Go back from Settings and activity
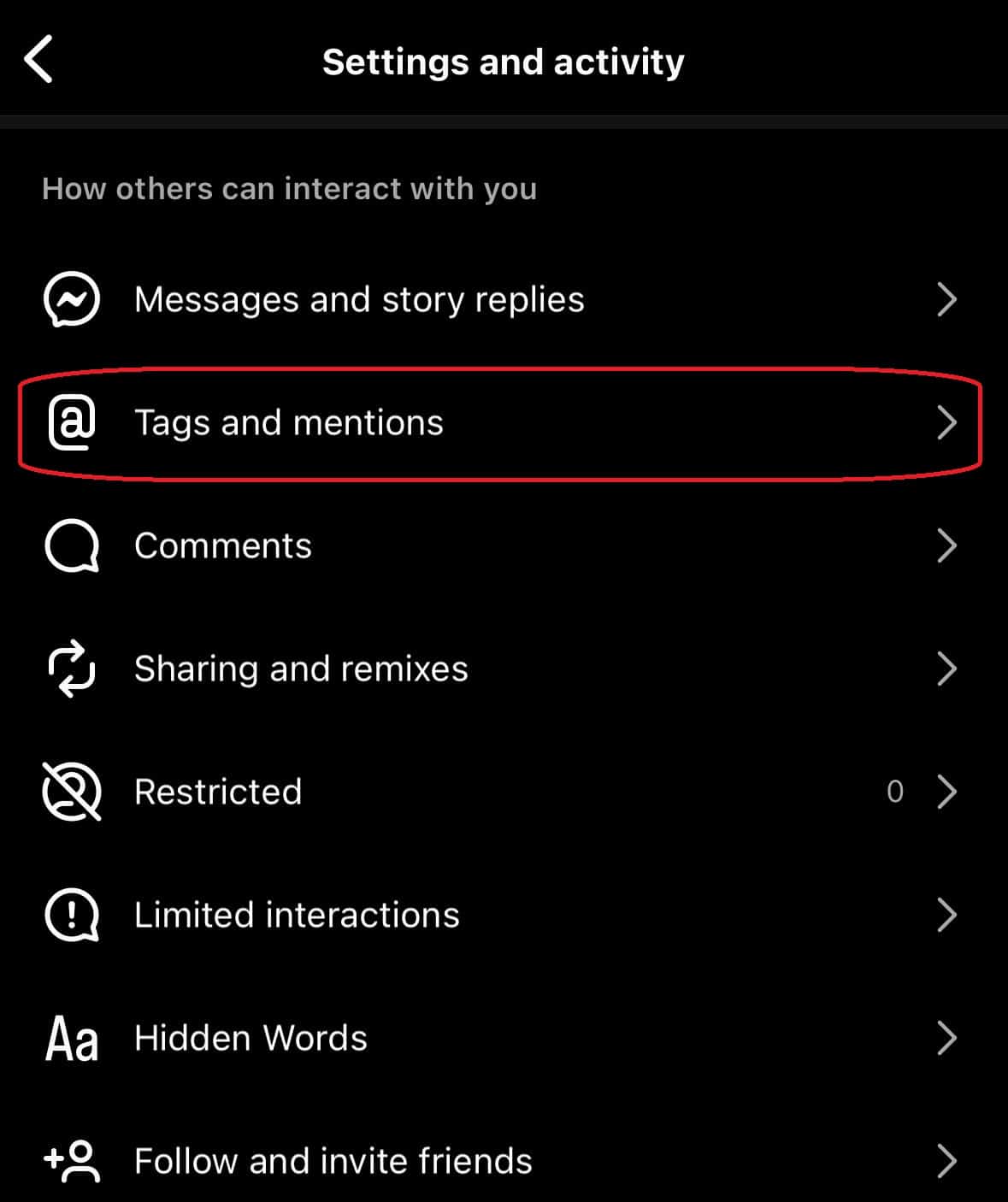 click(x=39, y=60)
